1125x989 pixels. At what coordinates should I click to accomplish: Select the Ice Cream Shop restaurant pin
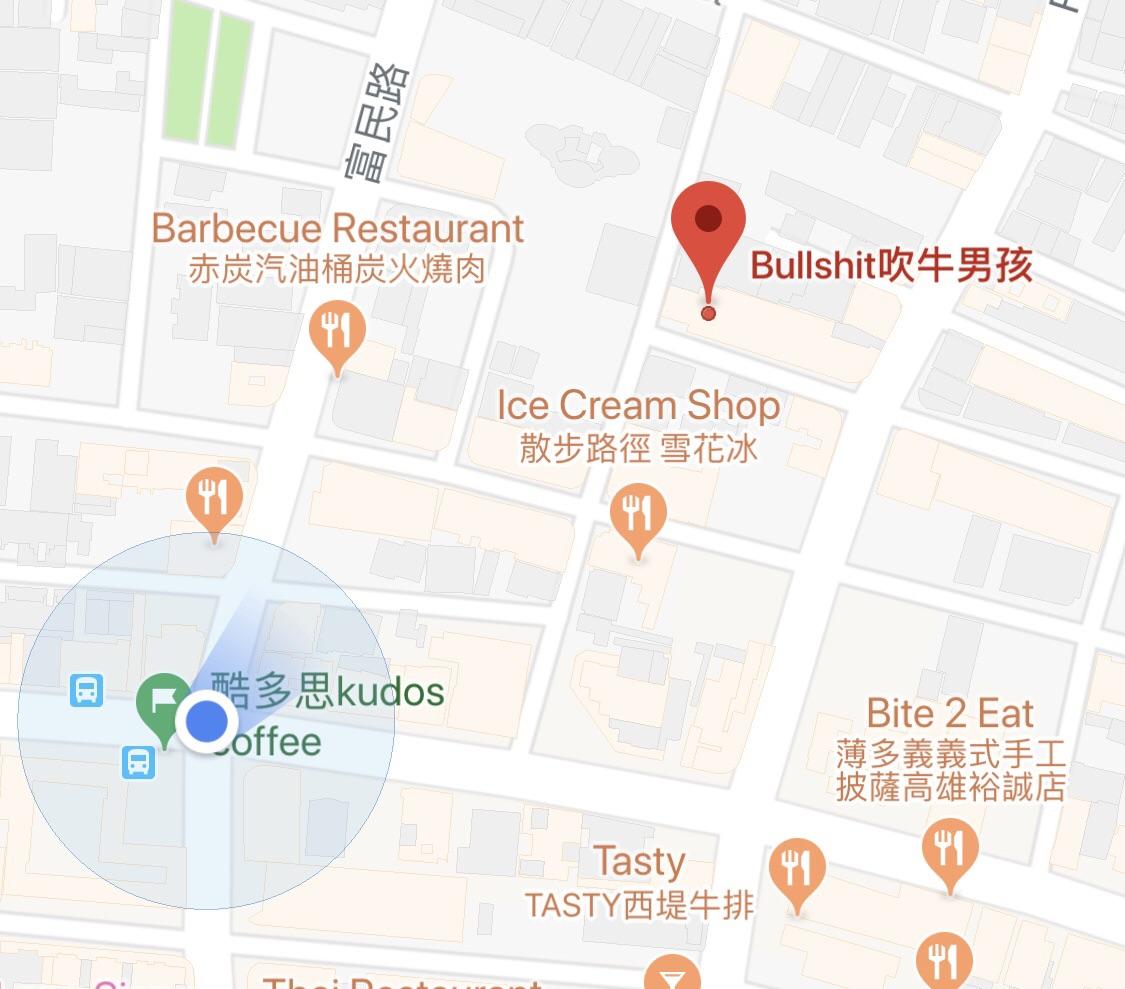click(638, 515)
